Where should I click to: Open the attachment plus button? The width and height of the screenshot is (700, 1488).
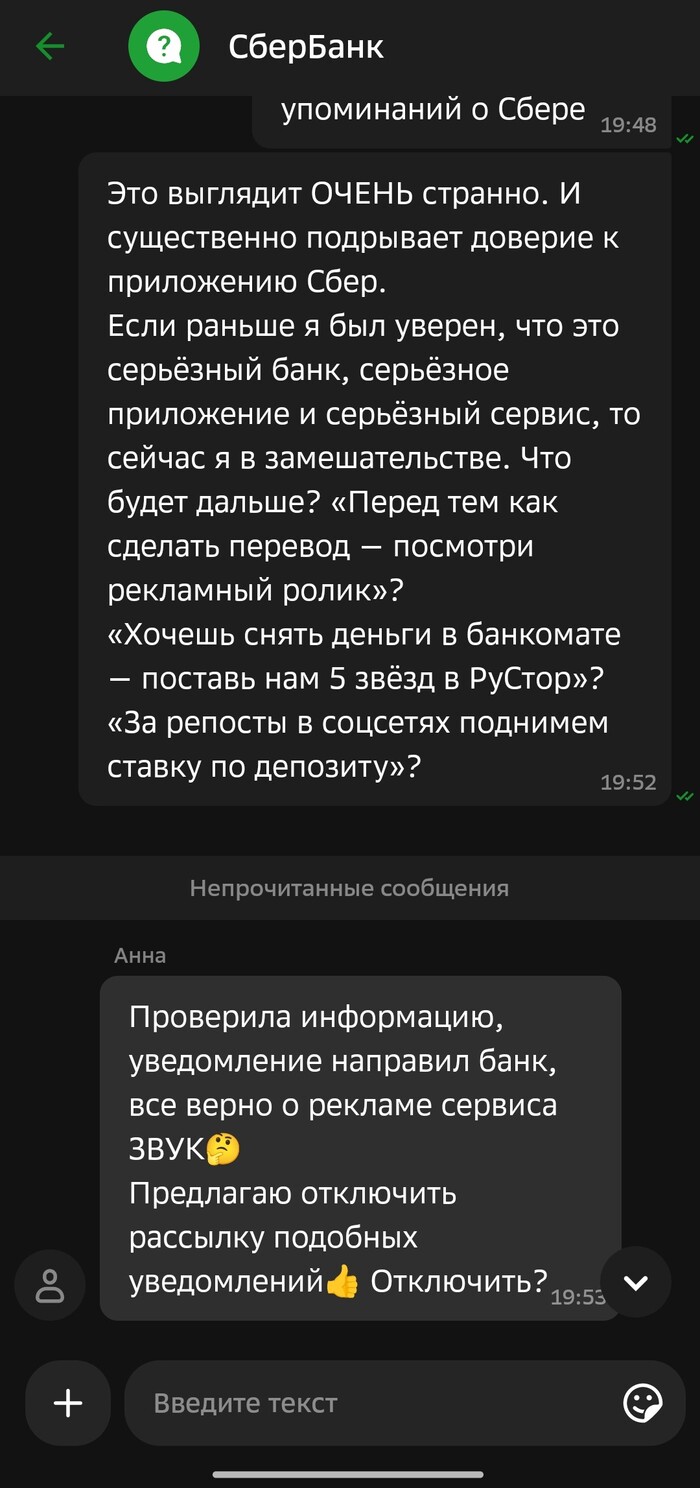[x=67, y=1403]
